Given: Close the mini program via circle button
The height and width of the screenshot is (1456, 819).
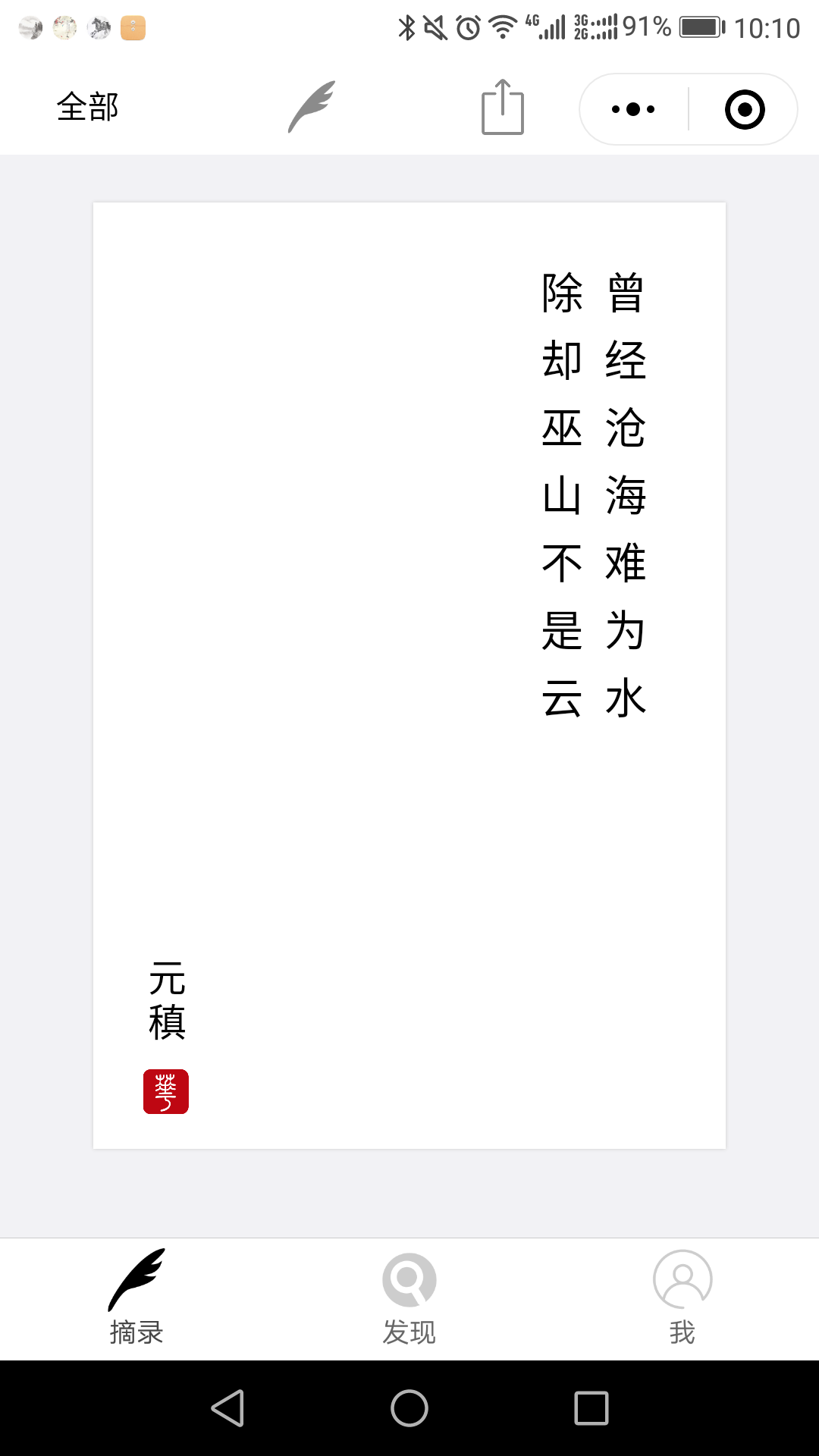Looking at the screenshot, I should (745, 109).
